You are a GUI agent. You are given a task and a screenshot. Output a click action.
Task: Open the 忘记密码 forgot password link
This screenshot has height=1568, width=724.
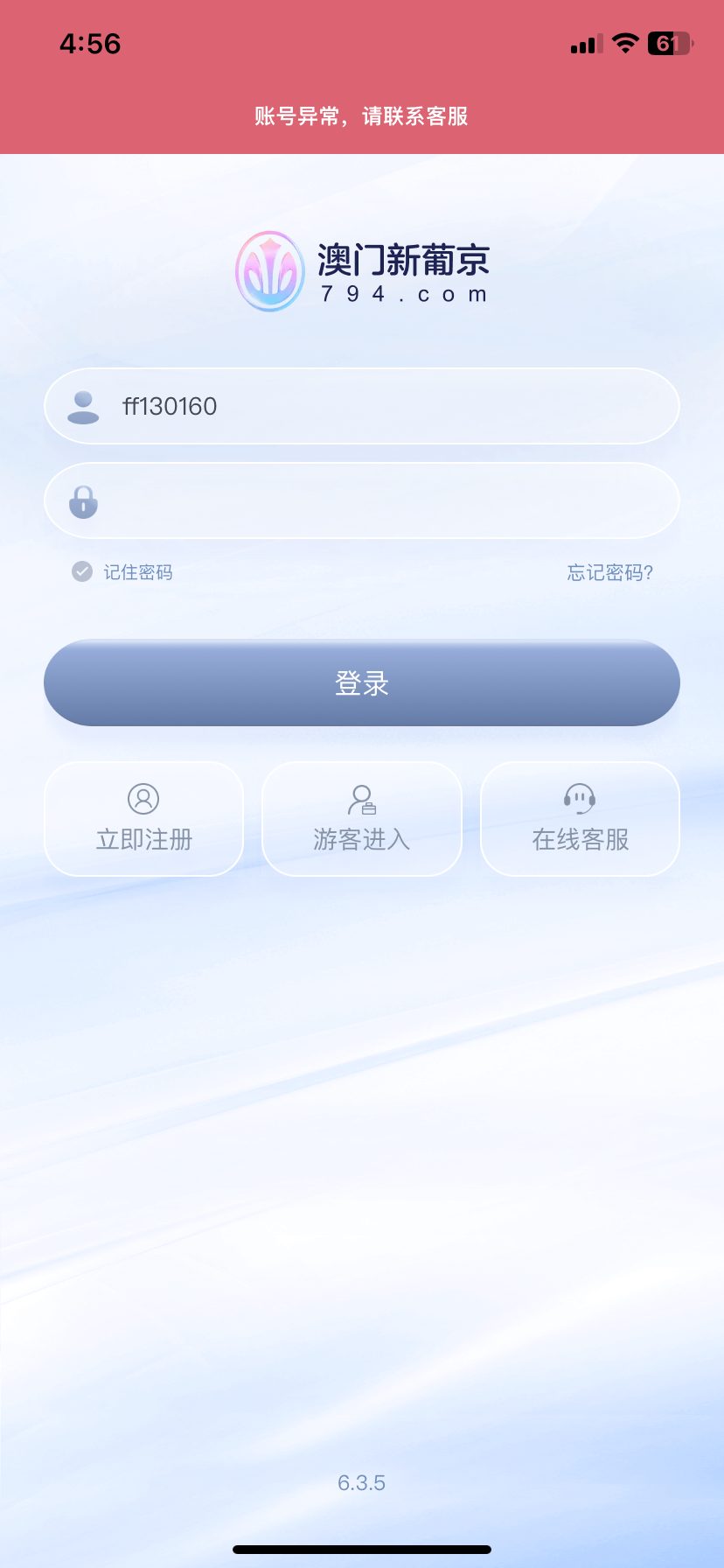pos(609,571)
